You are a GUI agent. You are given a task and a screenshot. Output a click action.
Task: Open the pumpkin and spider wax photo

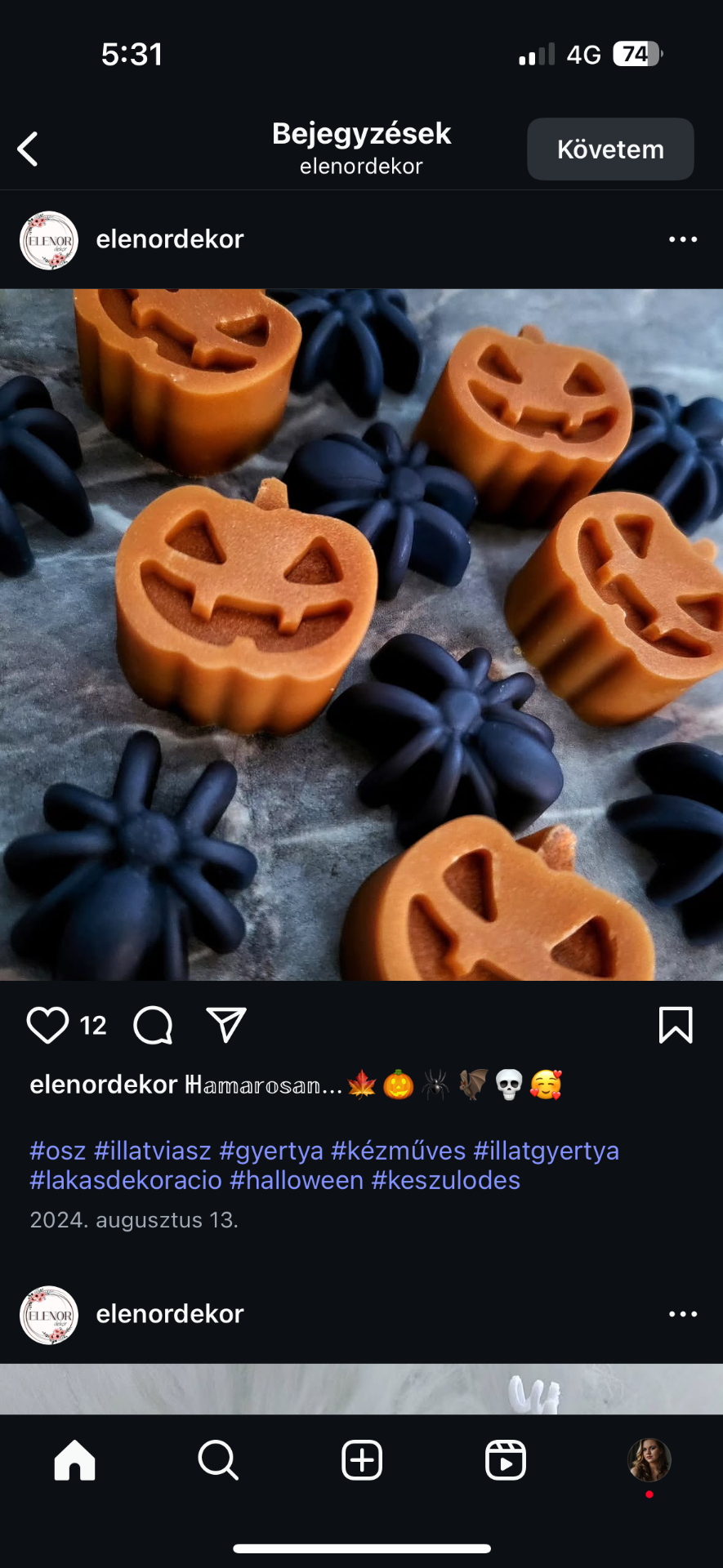[x=361, y=635]
